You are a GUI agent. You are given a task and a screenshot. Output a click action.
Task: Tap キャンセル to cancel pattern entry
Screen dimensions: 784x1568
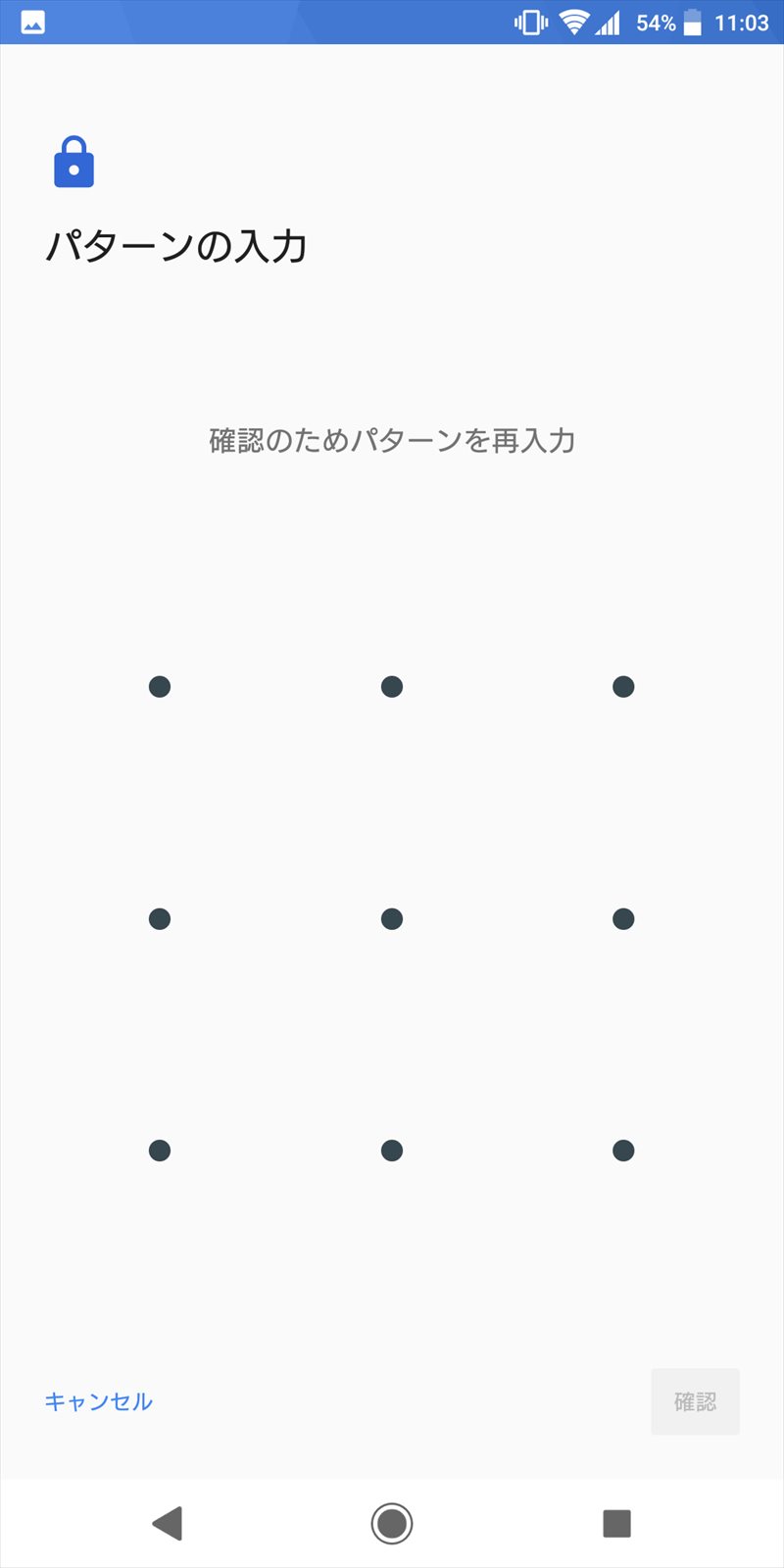click(99, 1401)
